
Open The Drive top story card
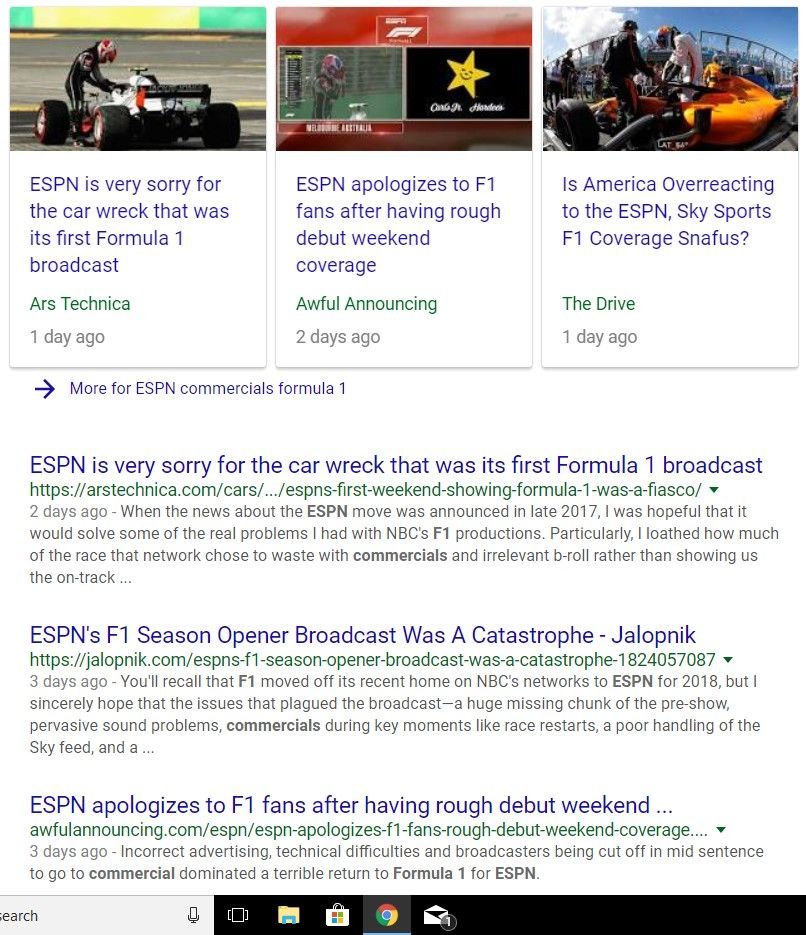668,211
